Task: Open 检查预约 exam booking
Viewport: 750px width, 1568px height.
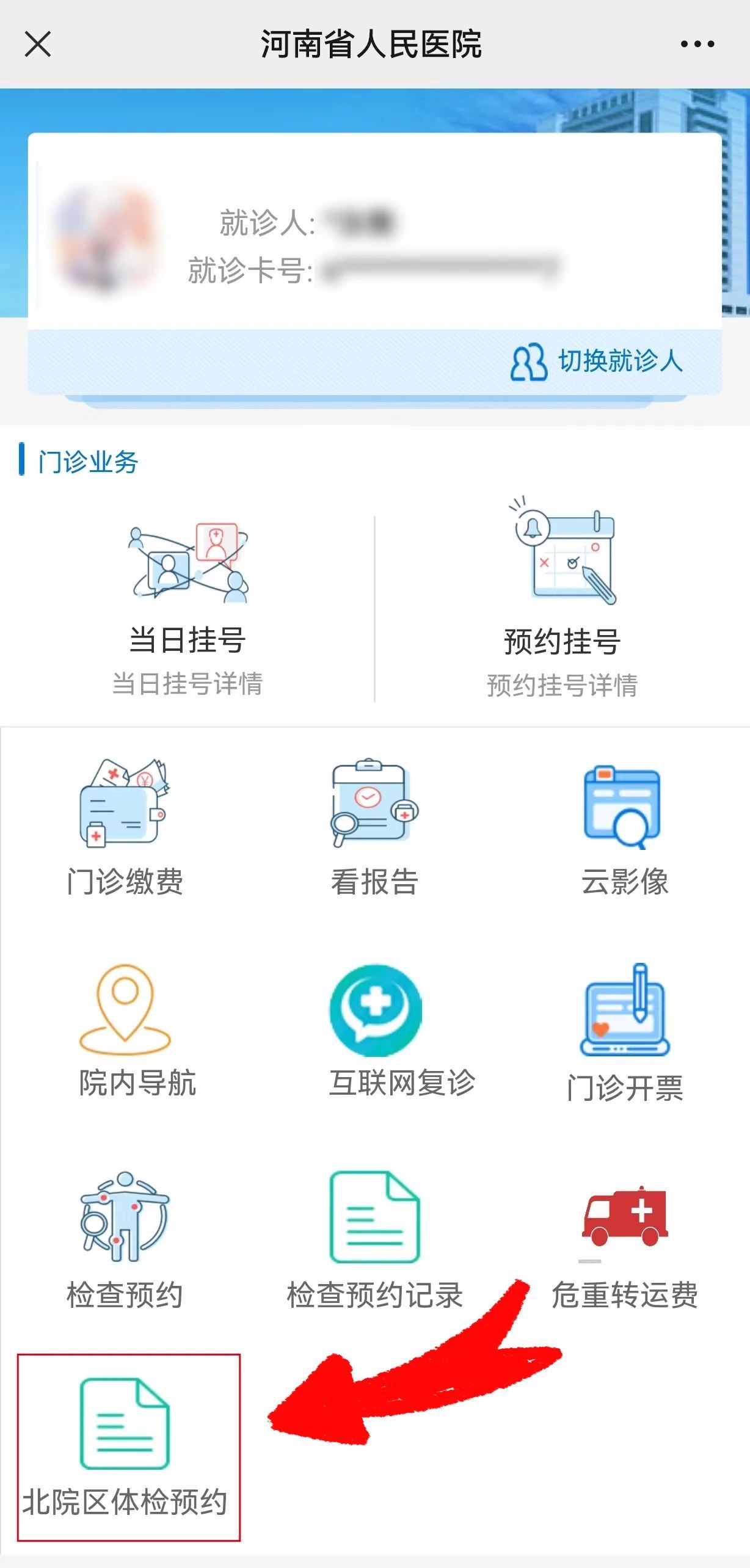Action: (x=125, y=1240)
